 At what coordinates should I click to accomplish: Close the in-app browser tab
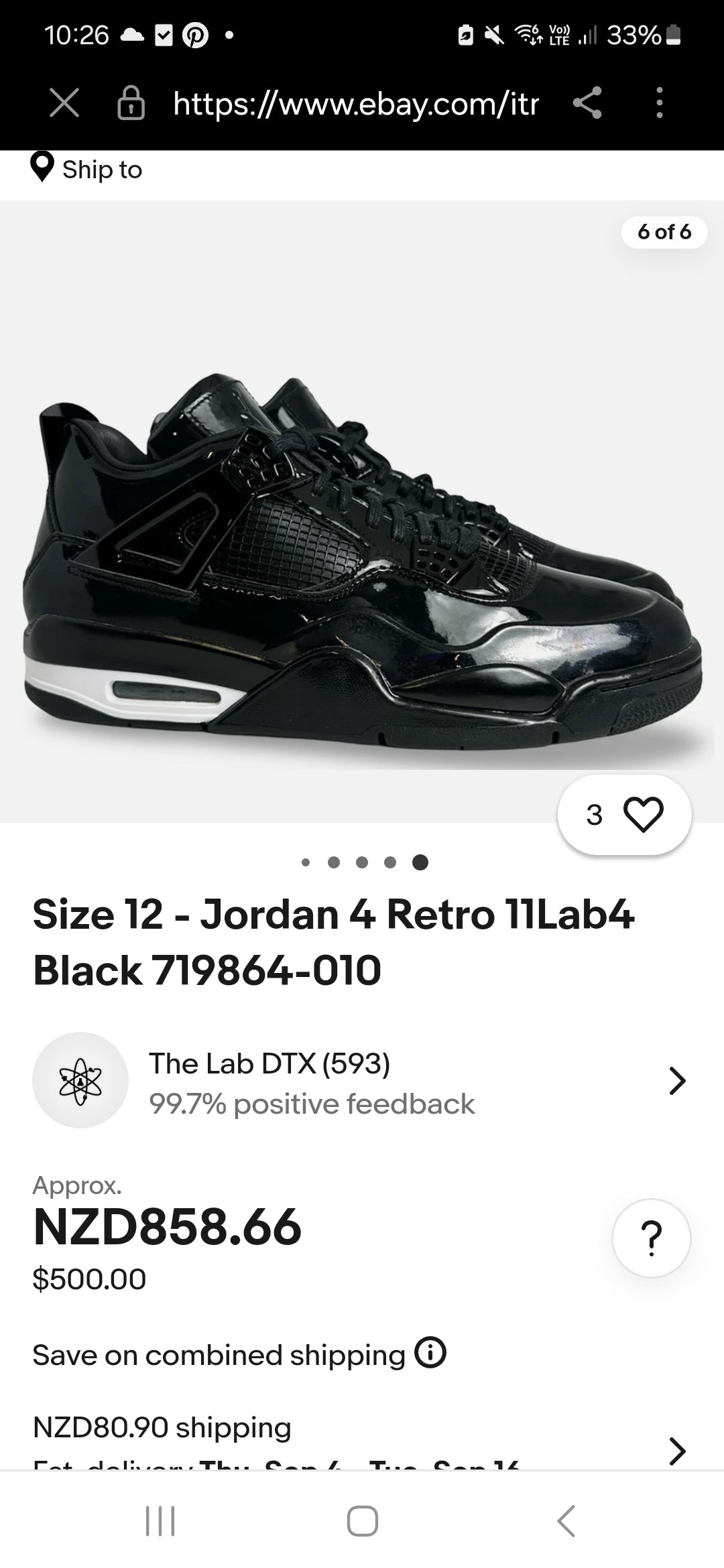64,103
